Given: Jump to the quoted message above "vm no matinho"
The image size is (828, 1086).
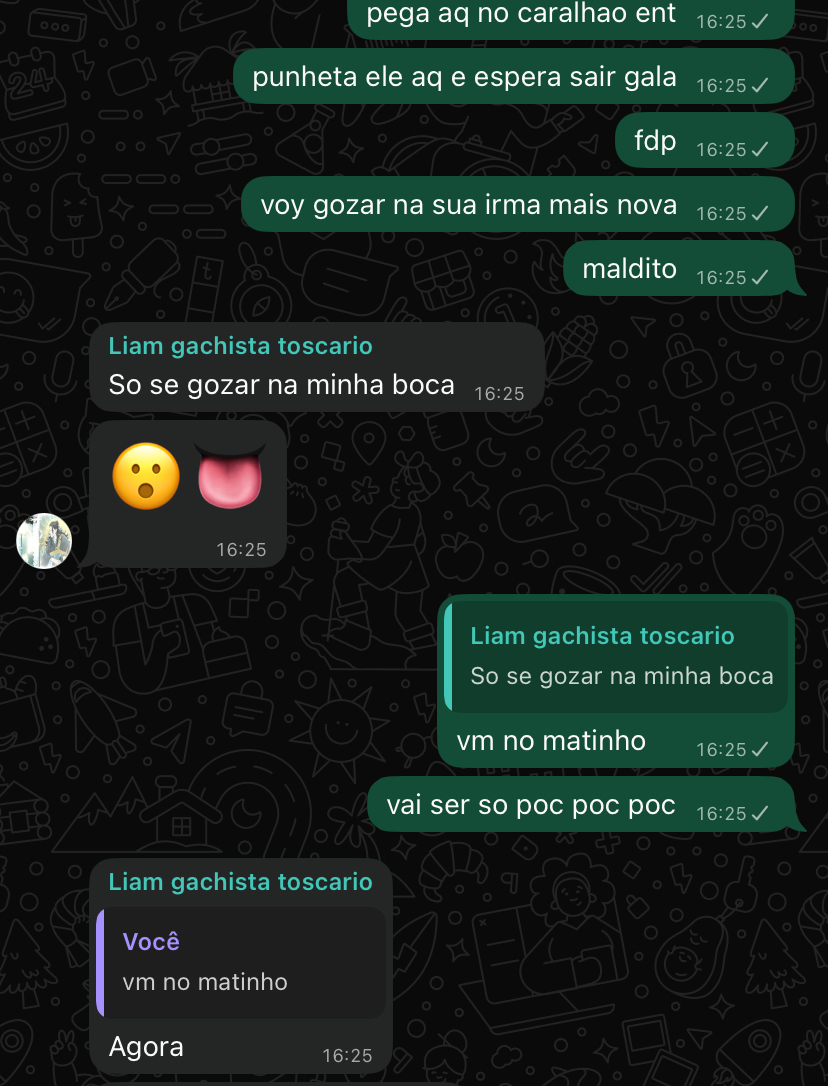Looking at the screenshot, I should (x=616, y=656).
